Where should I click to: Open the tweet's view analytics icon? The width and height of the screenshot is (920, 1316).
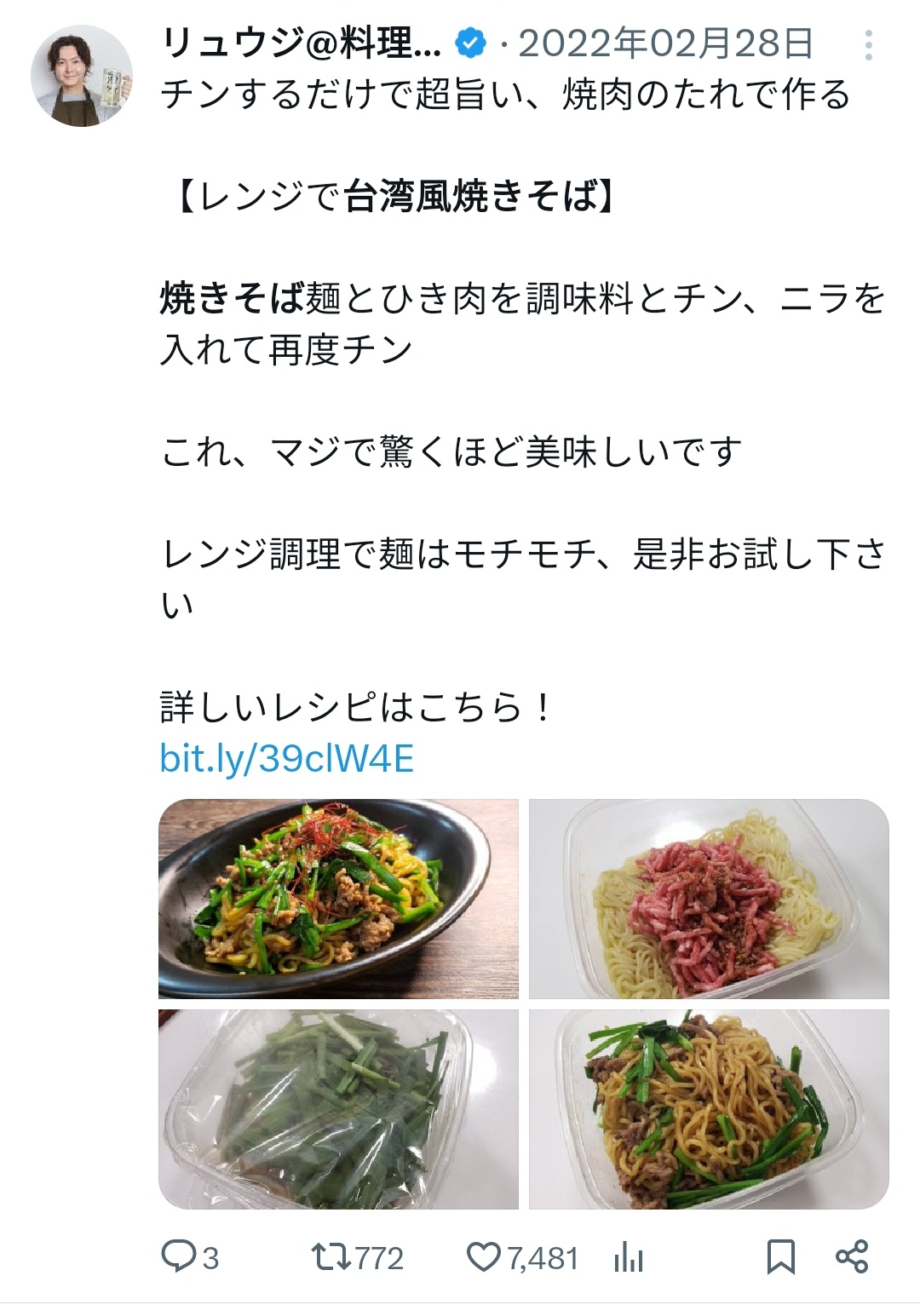(x=628, y=1258)
